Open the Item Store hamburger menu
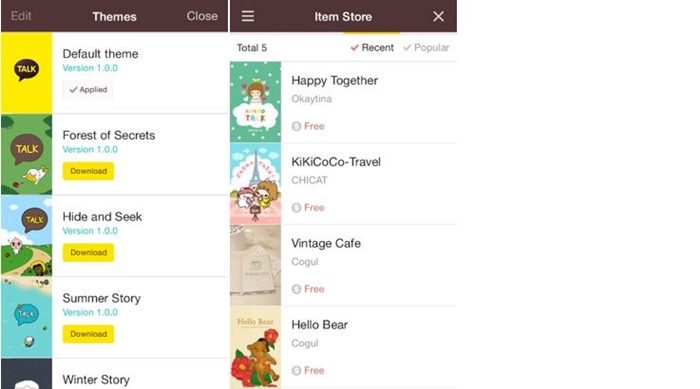 [x=248, y=17]
